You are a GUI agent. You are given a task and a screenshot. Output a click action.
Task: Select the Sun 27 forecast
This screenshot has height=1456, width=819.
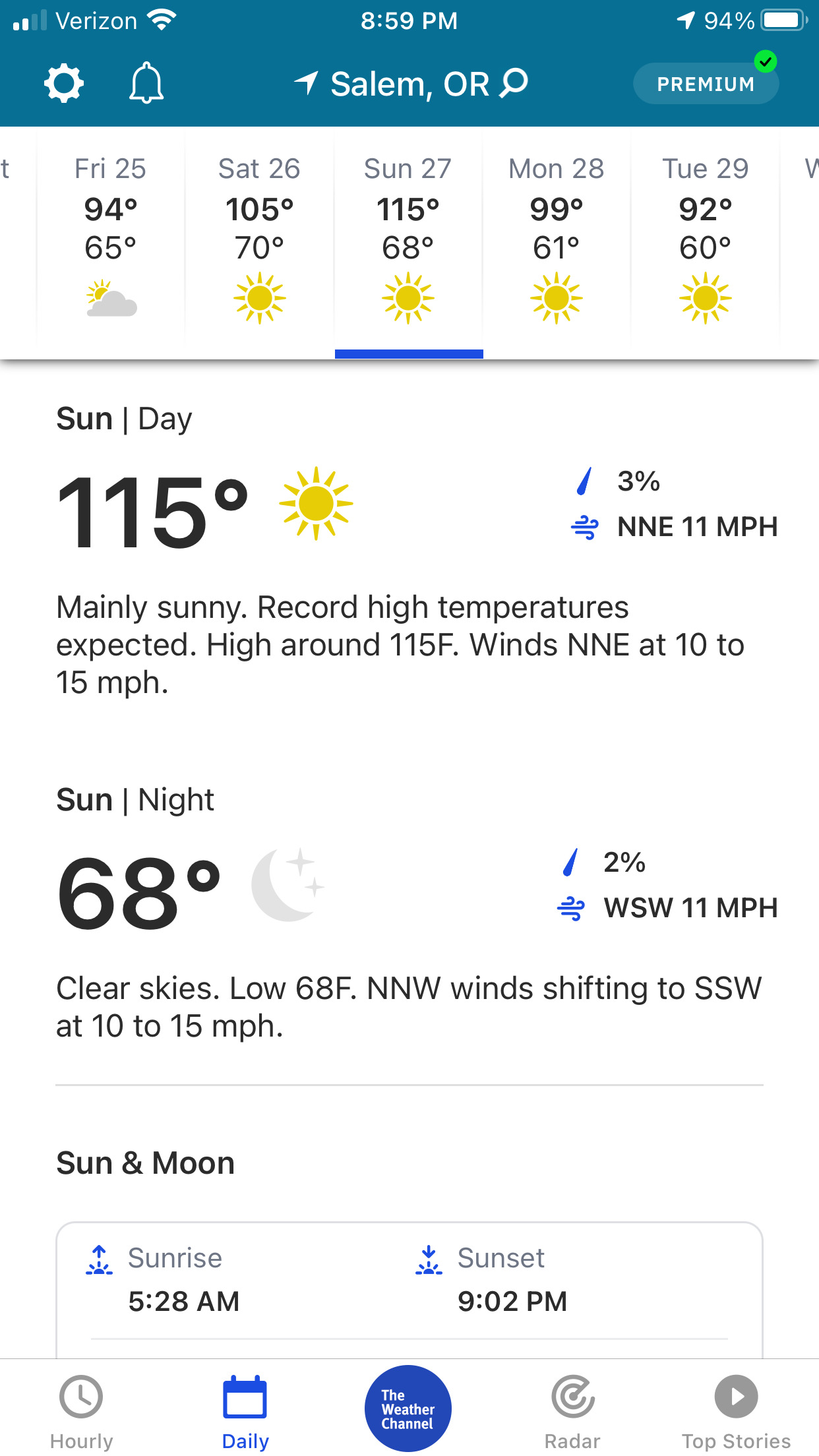coord(408,237)
